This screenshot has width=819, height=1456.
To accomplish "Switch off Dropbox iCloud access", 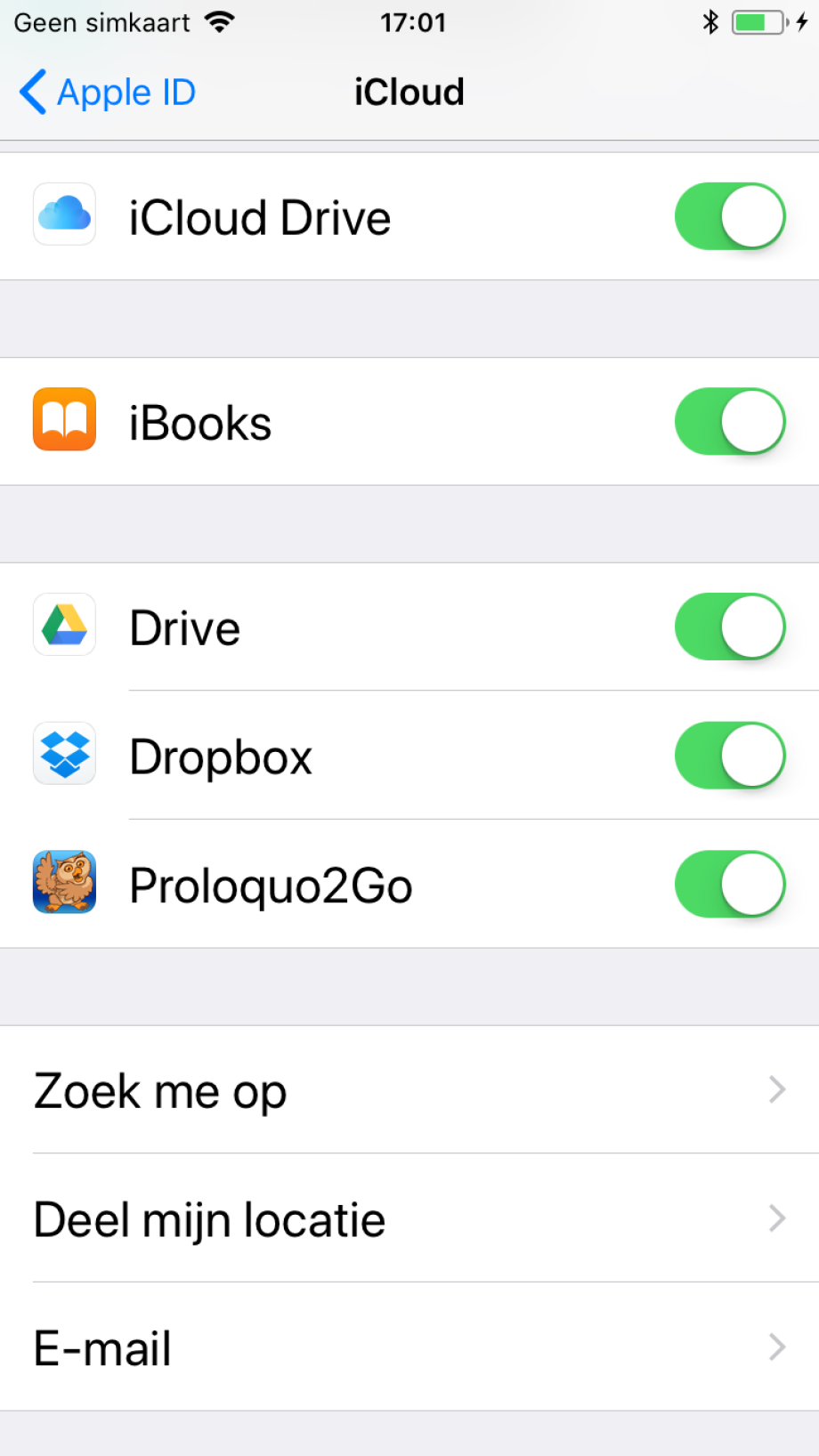I will coord(729,756).
